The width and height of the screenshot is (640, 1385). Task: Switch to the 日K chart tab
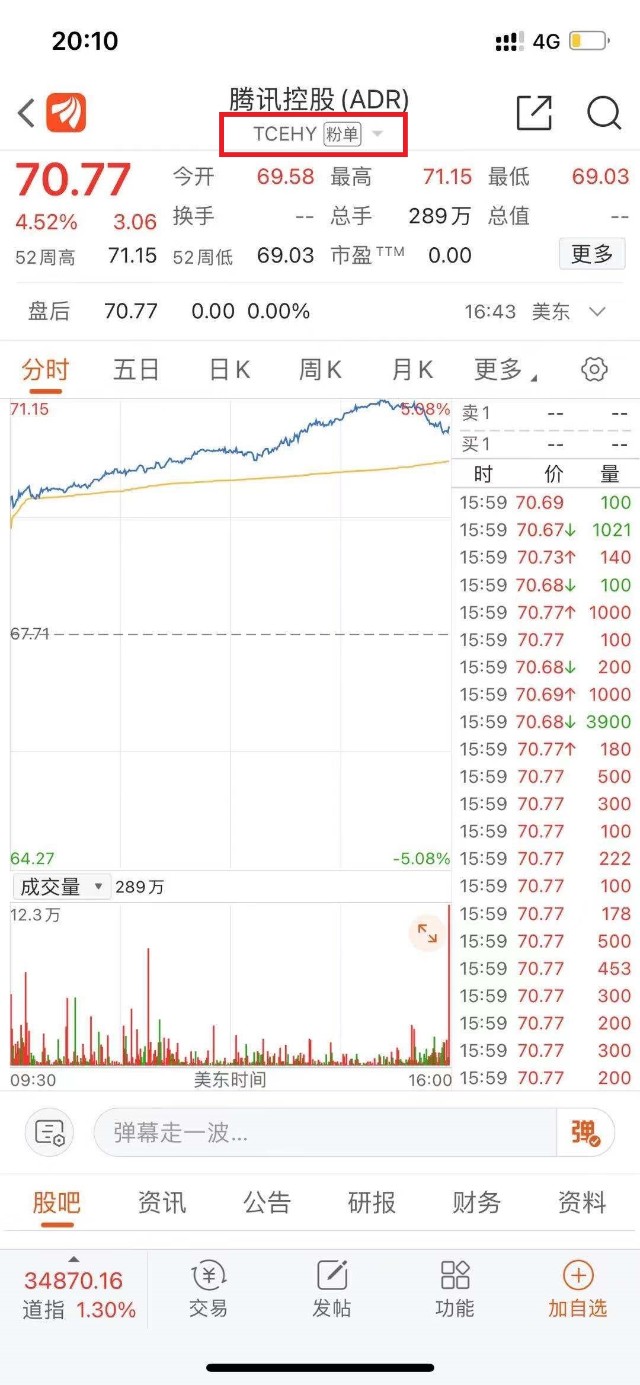(x=229, y=370)
